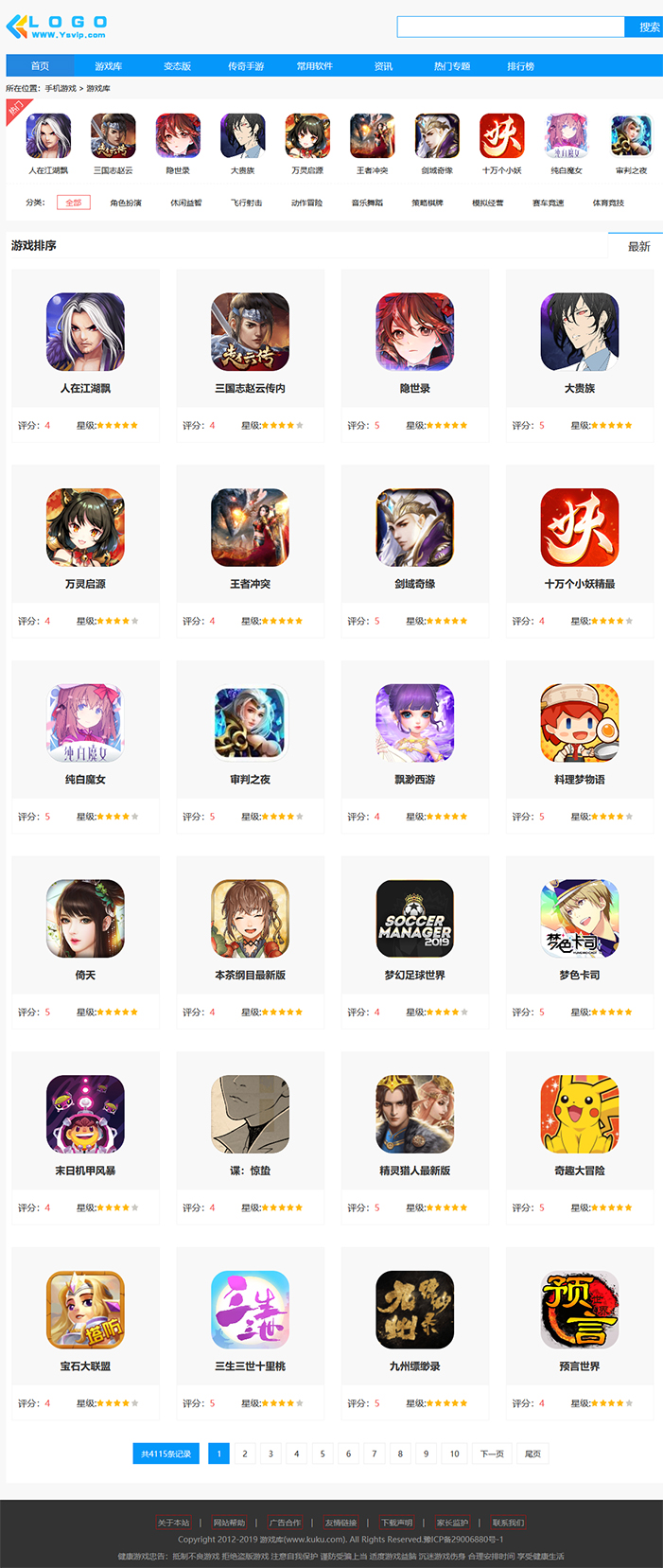Tap the search input field
Screen dimensions: 663x1568
(x=511, y=26)
